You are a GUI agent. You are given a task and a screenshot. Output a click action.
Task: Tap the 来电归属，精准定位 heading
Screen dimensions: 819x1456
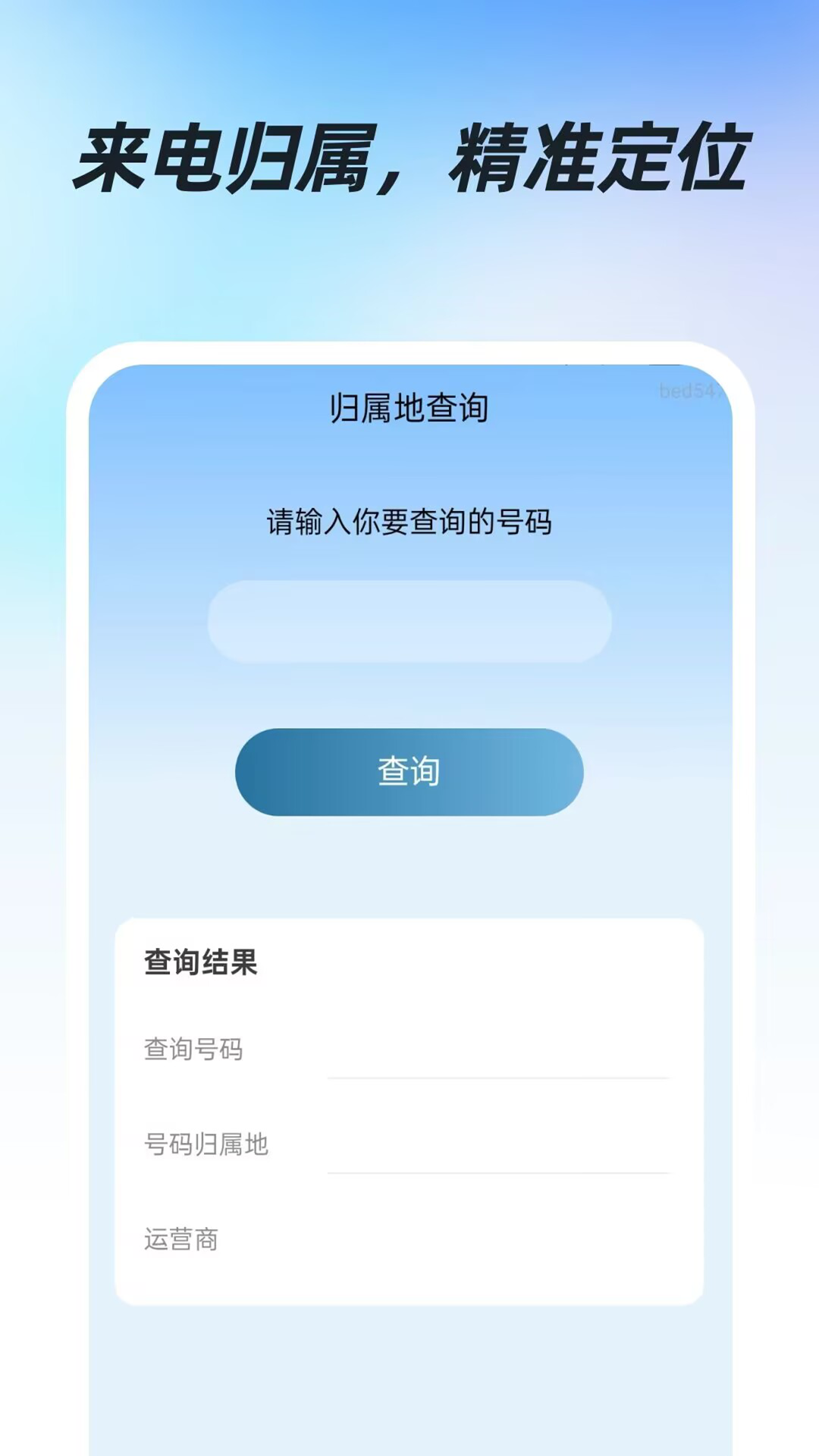coord(409,155)
